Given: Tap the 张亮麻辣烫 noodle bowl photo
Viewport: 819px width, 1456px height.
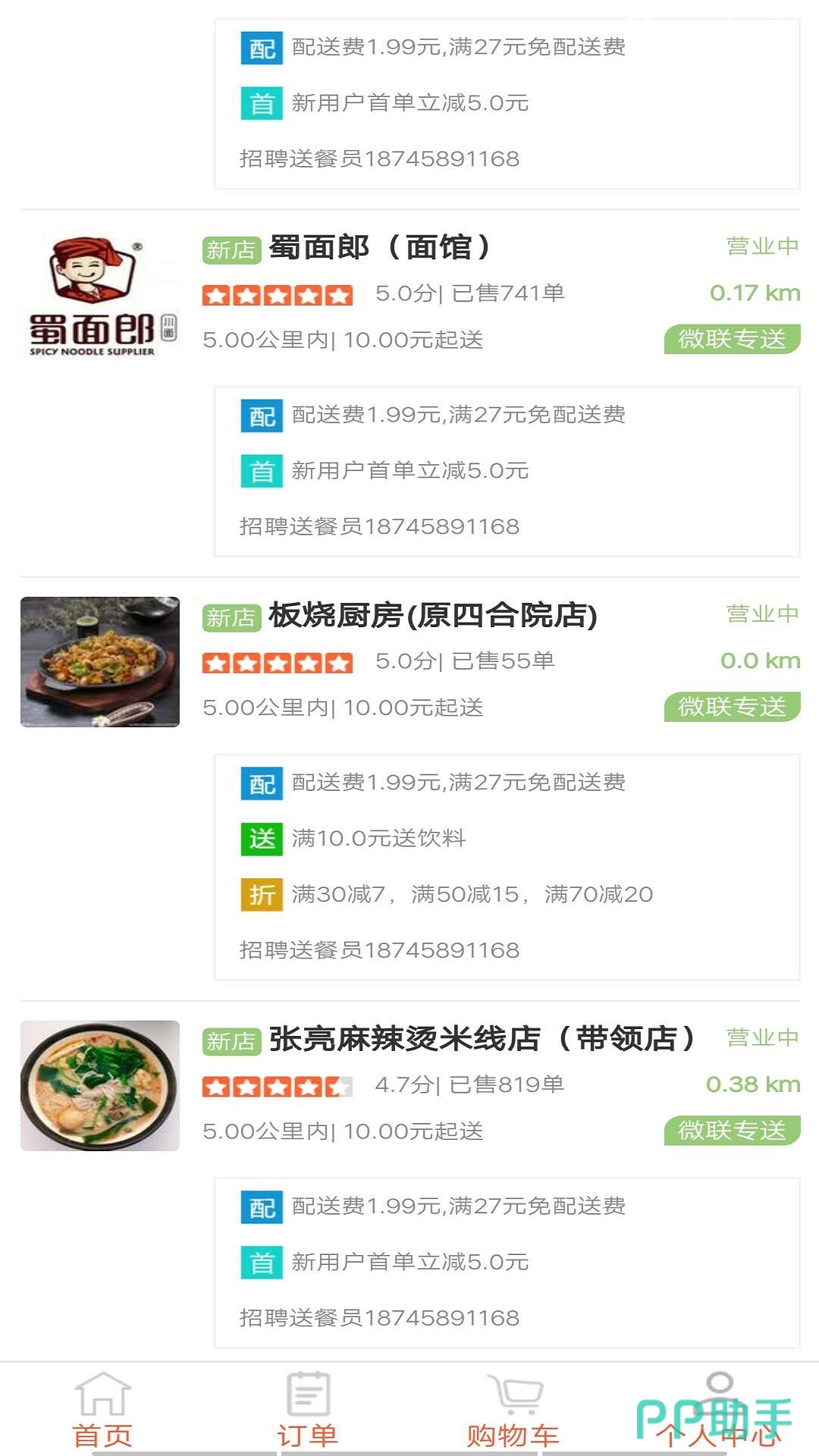Looking at the screenshot, I should (x=100, y=1086).
